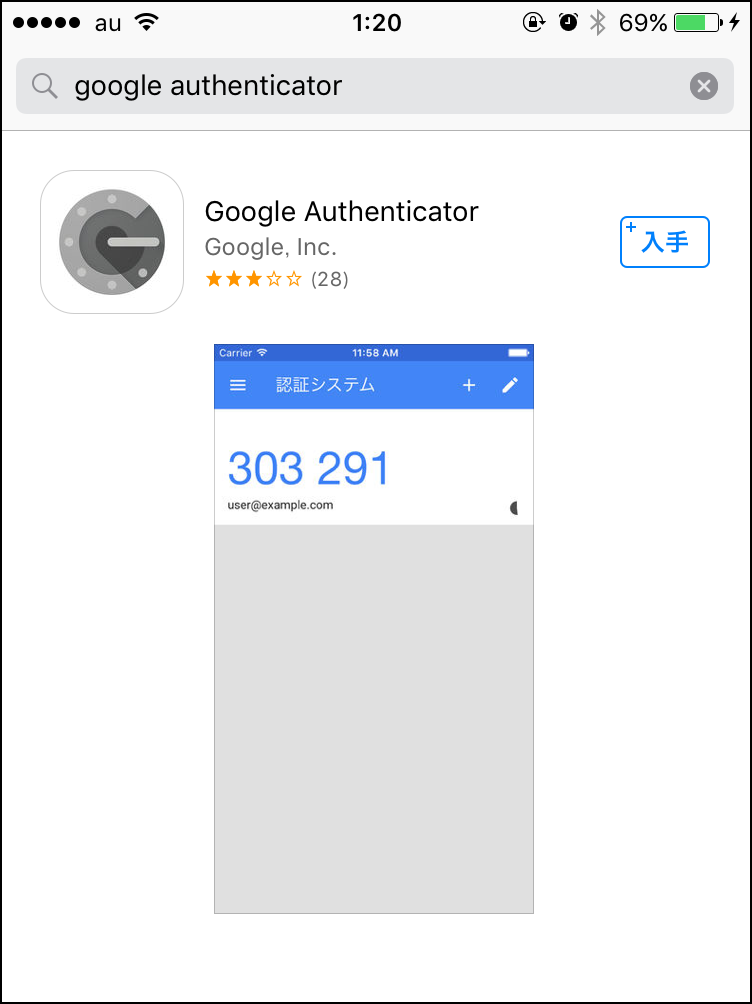Open the Google Authenticator app listing
This screenshot has height=1004, width=752.
[341, 212]
